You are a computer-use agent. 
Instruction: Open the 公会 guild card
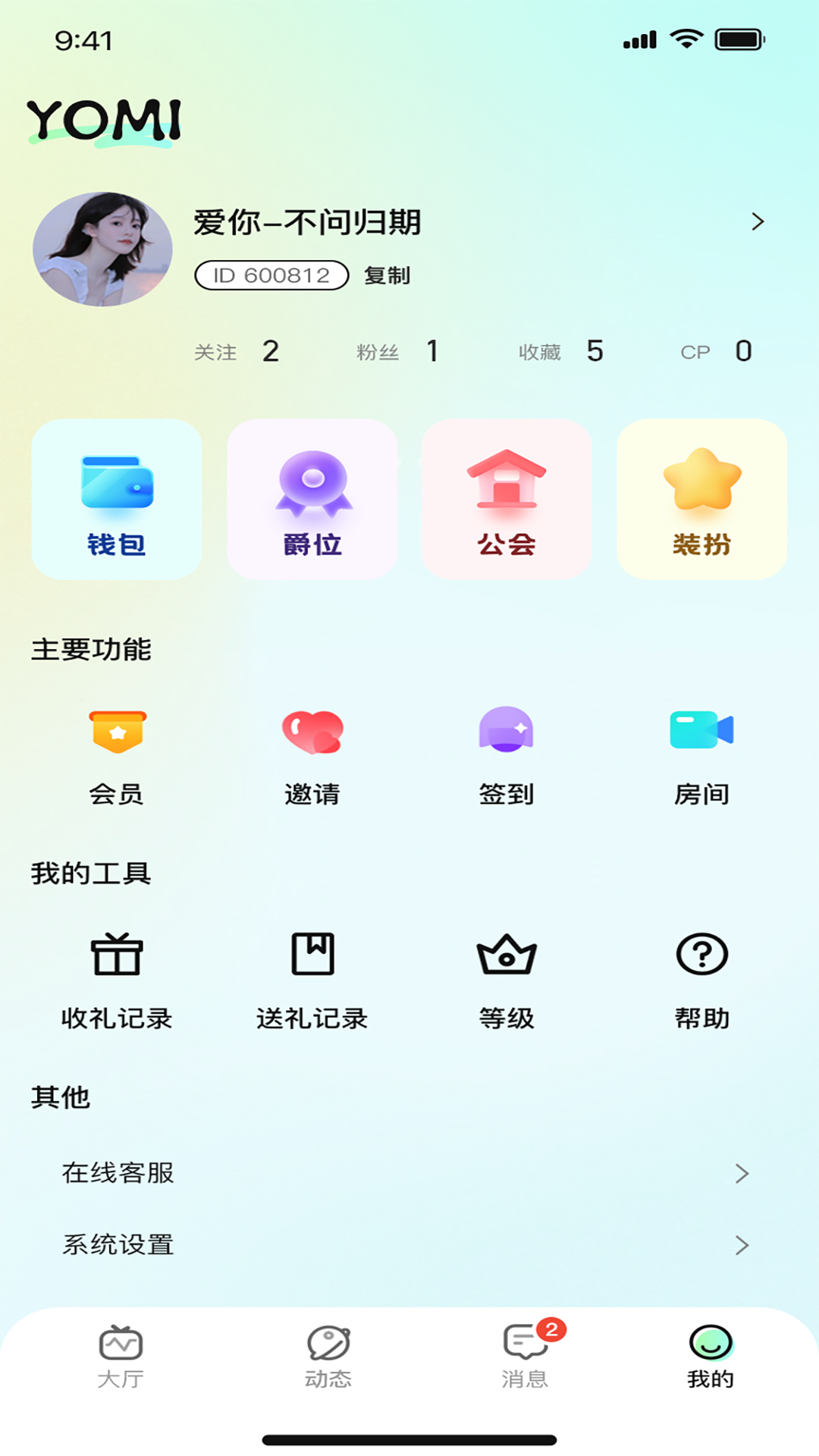[507, 499]
